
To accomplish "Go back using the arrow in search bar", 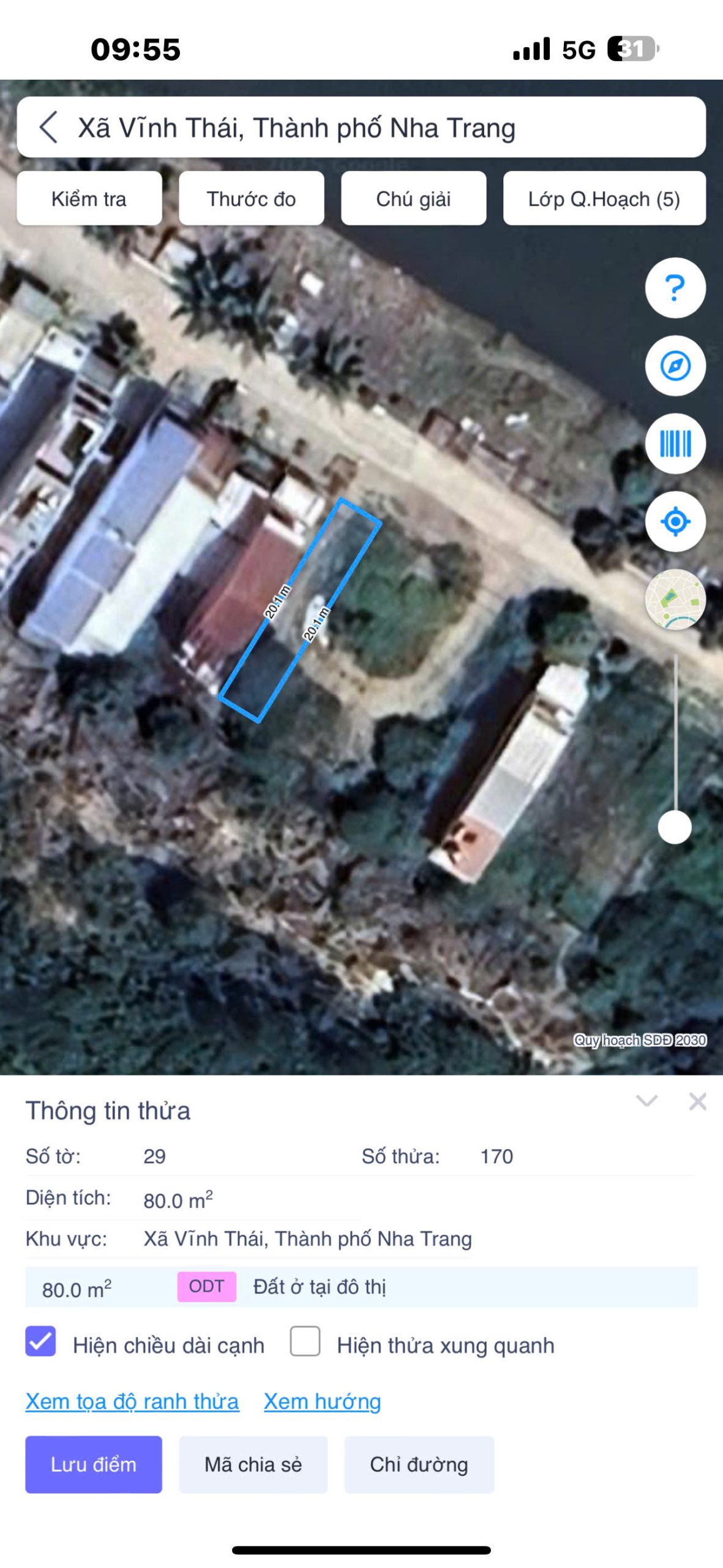I will (49, 127).
